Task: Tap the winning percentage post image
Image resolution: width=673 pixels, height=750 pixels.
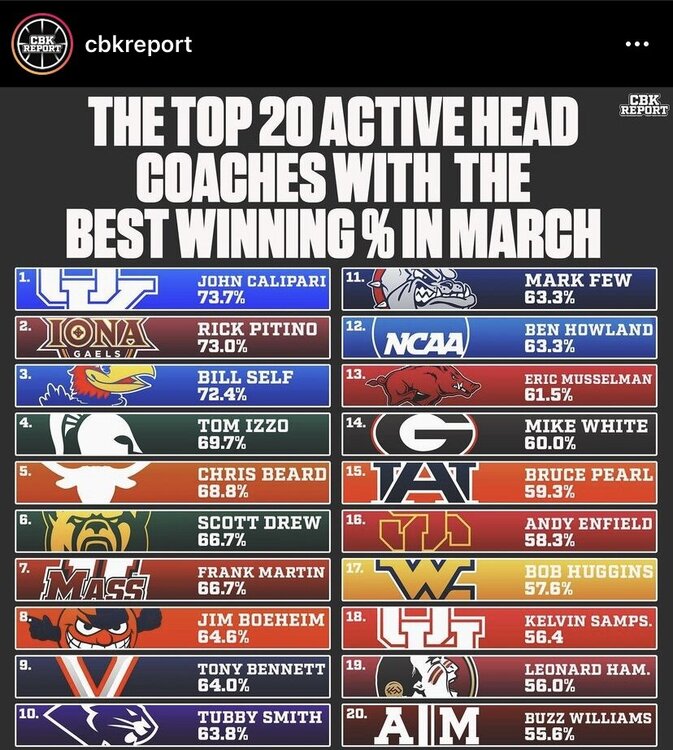Action: click(x=336, y=420)
